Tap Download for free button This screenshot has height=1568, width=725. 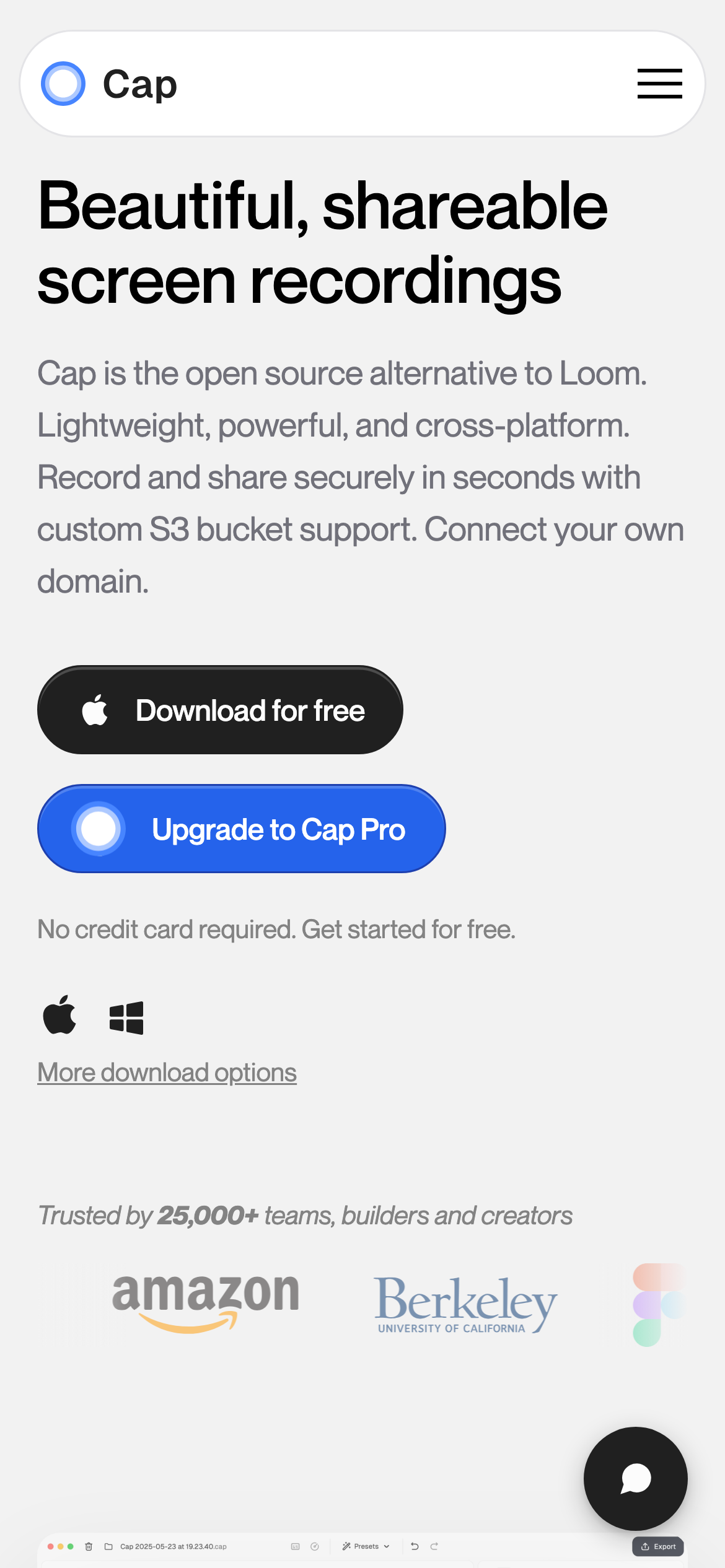point(220,710)
